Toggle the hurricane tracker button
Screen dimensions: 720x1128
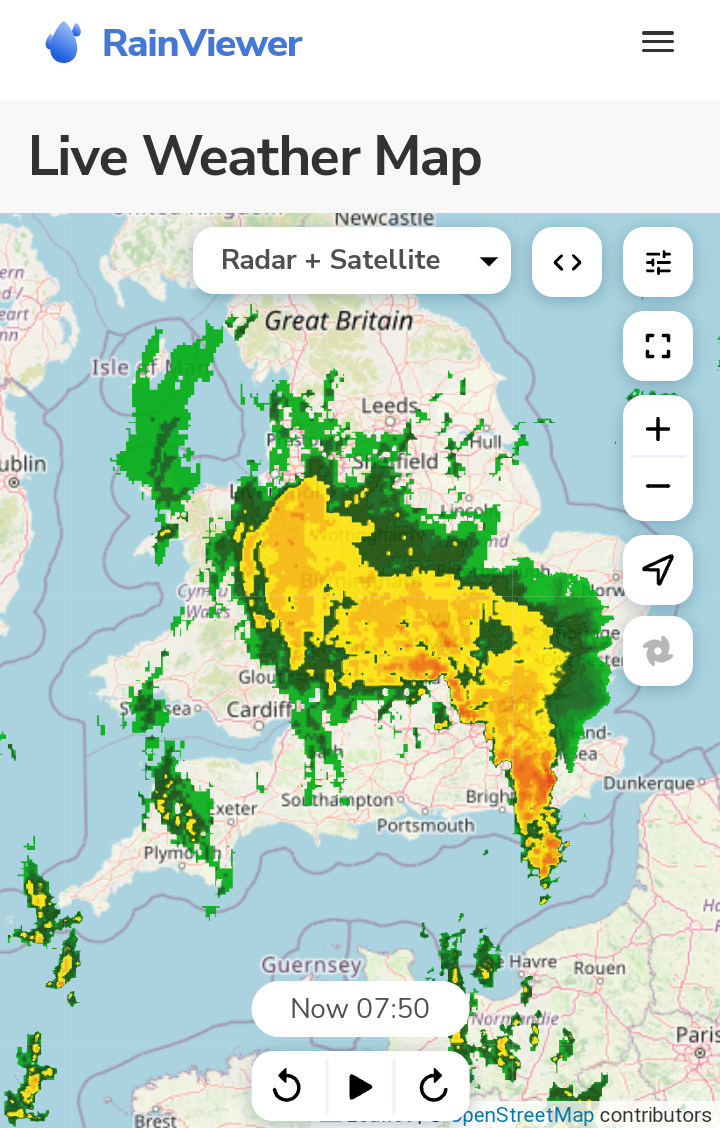658,651
